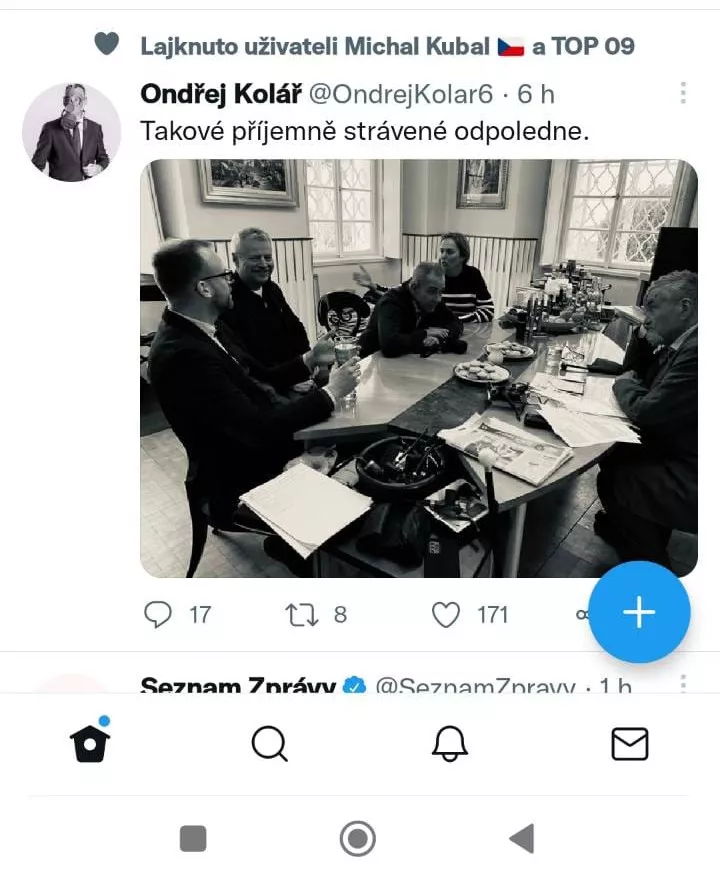720x882 pixels.
Task: Switch to the Home tab
Action: tap(90, 743)
